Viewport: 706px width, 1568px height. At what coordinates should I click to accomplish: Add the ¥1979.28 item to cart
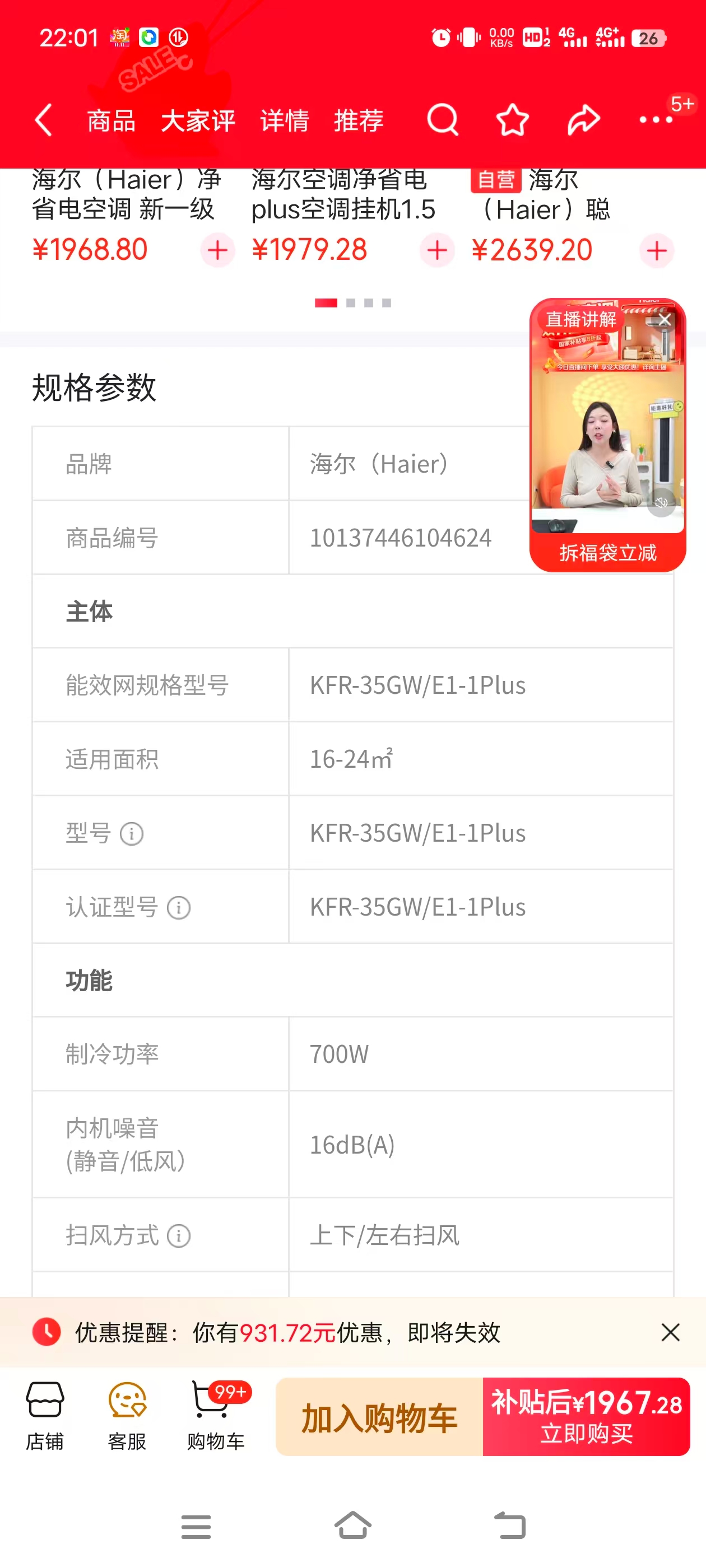tap(436, 250)
